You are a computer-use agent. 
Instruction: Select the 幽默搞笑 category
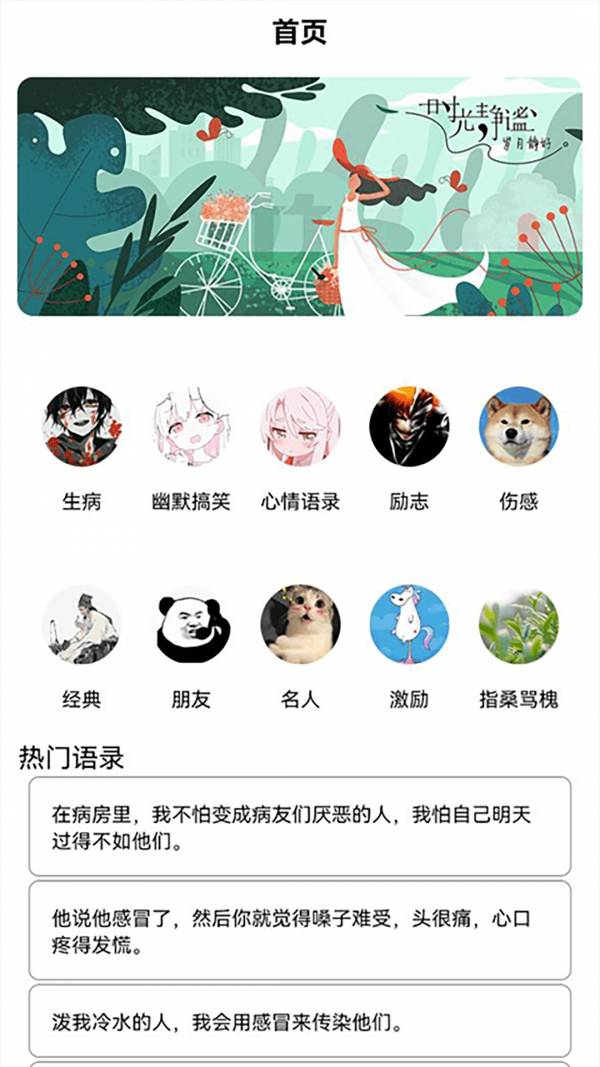click(191, 428)
